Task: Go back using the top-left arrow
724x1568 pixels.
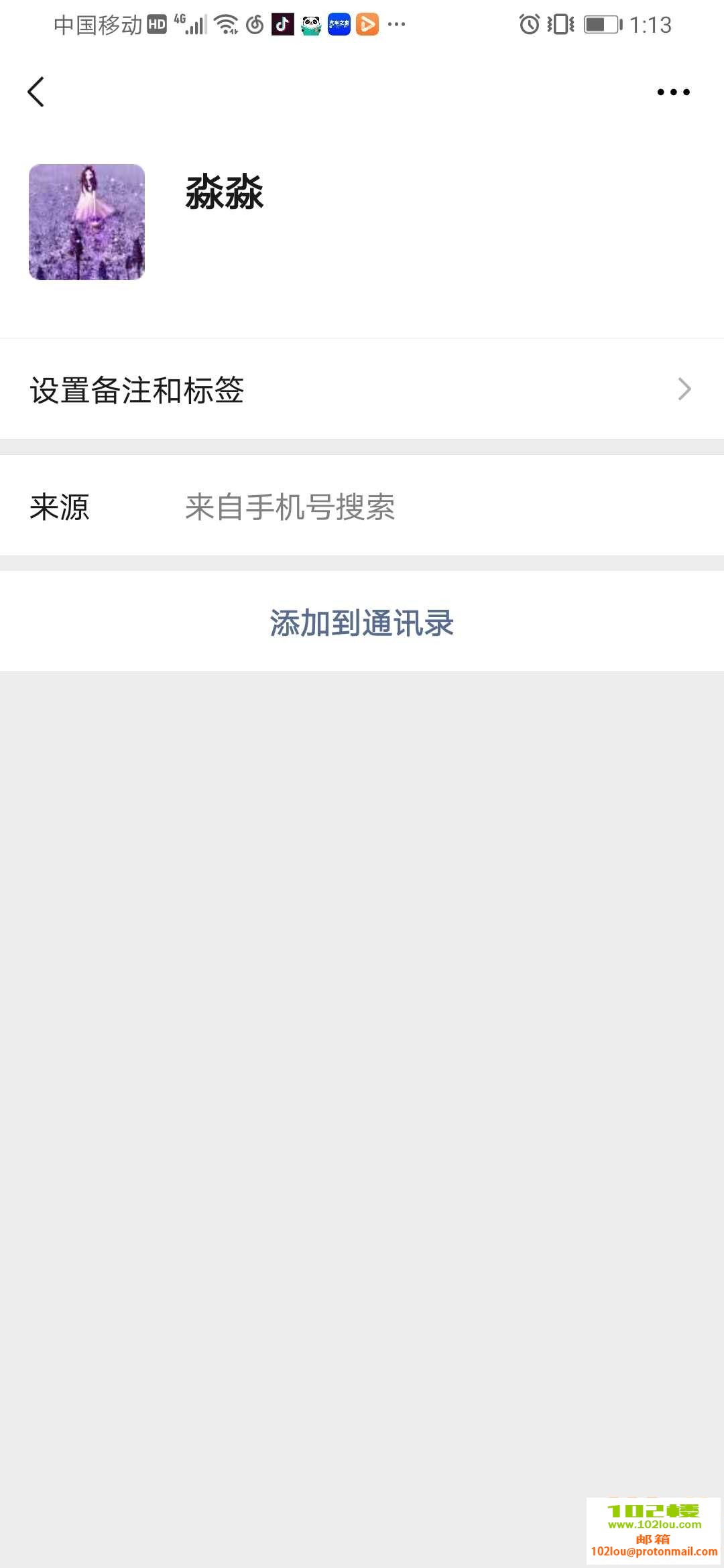Action: click(36, 92)
